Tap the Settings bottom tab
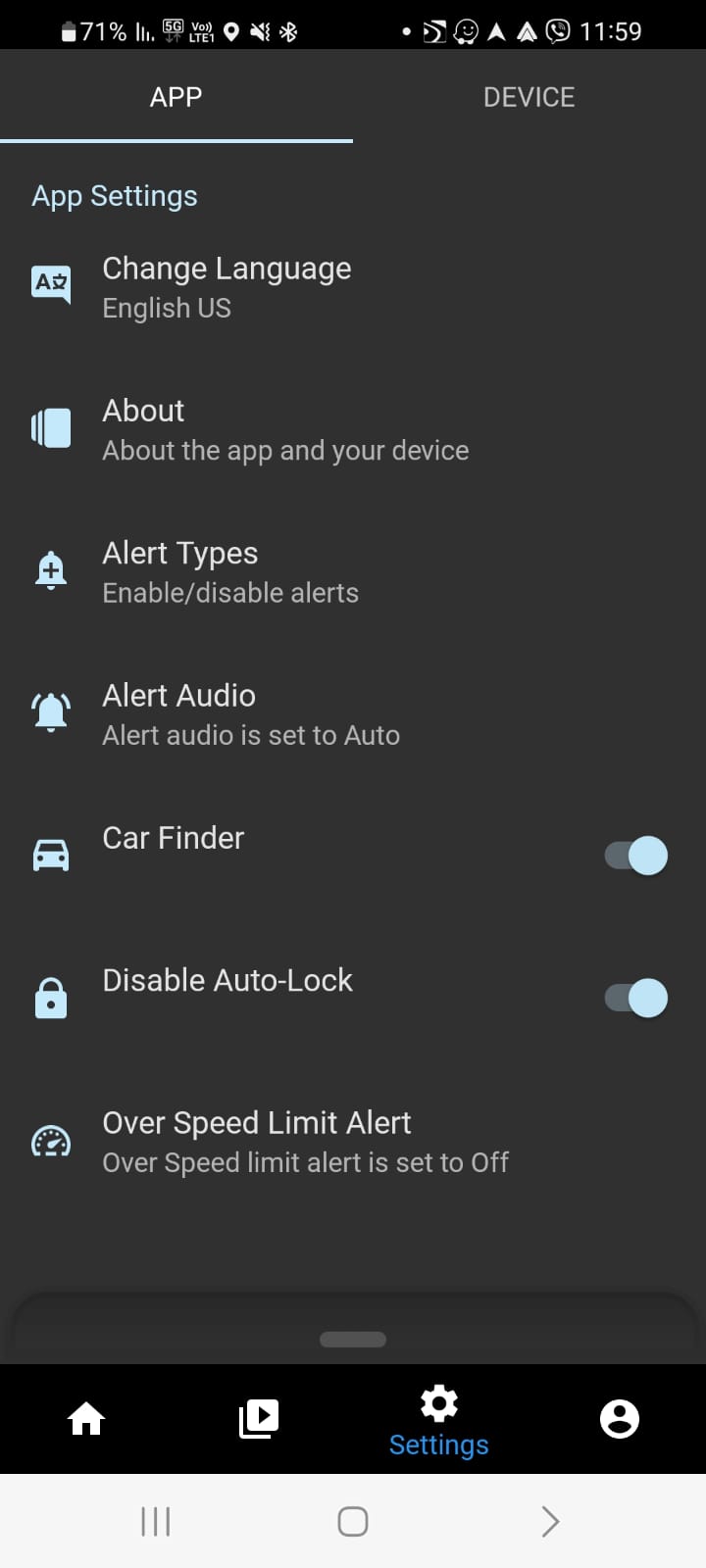Viewport: 706px width, 1568px height. pyautogui.click(x=438, y=1420)
